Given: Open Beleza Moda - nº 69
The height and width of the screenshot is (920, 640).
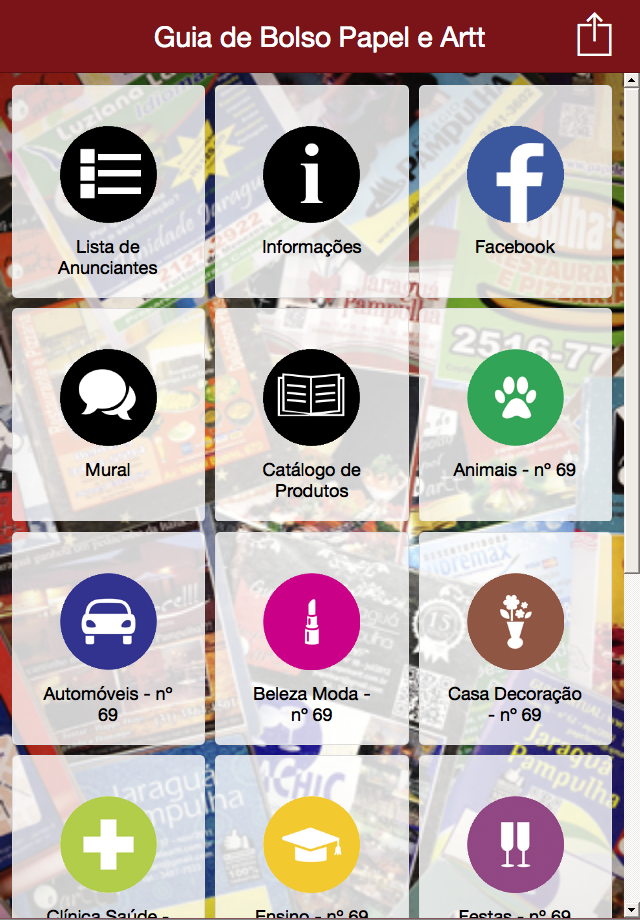Looking at the screenshot, I should pos(311,638).
